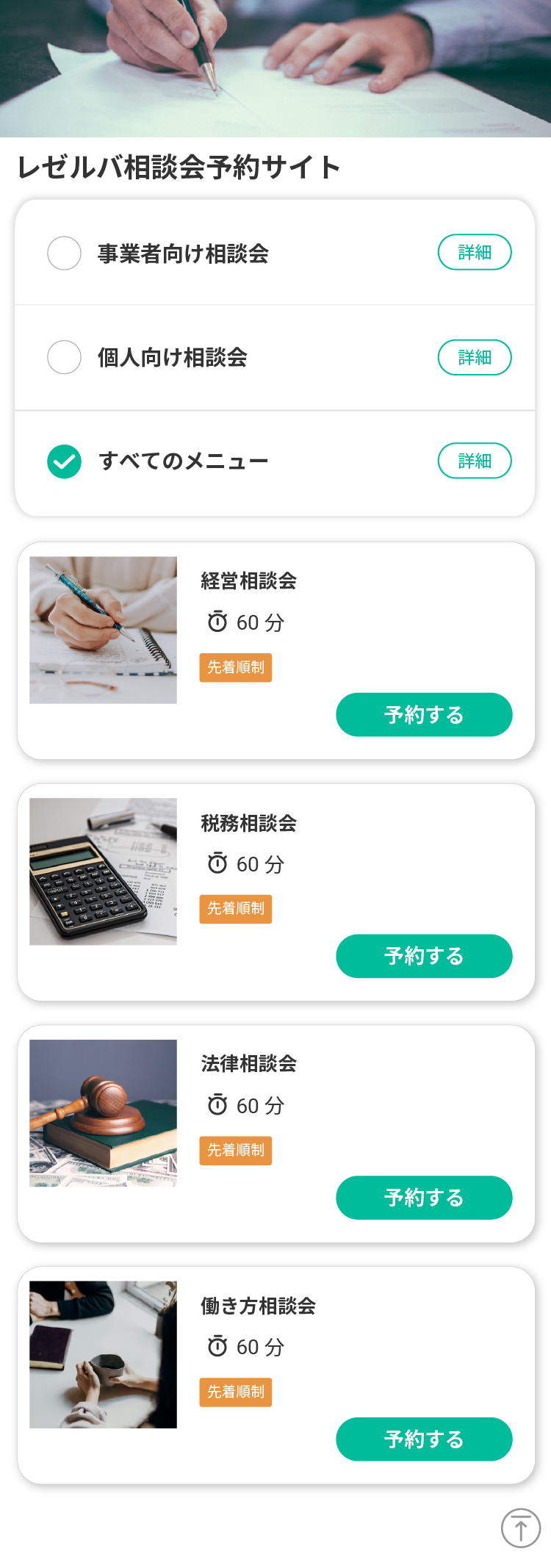551x1568 pixels.
Task: Open 詳細 for 個人向け相談会
Action: [475, 358]
